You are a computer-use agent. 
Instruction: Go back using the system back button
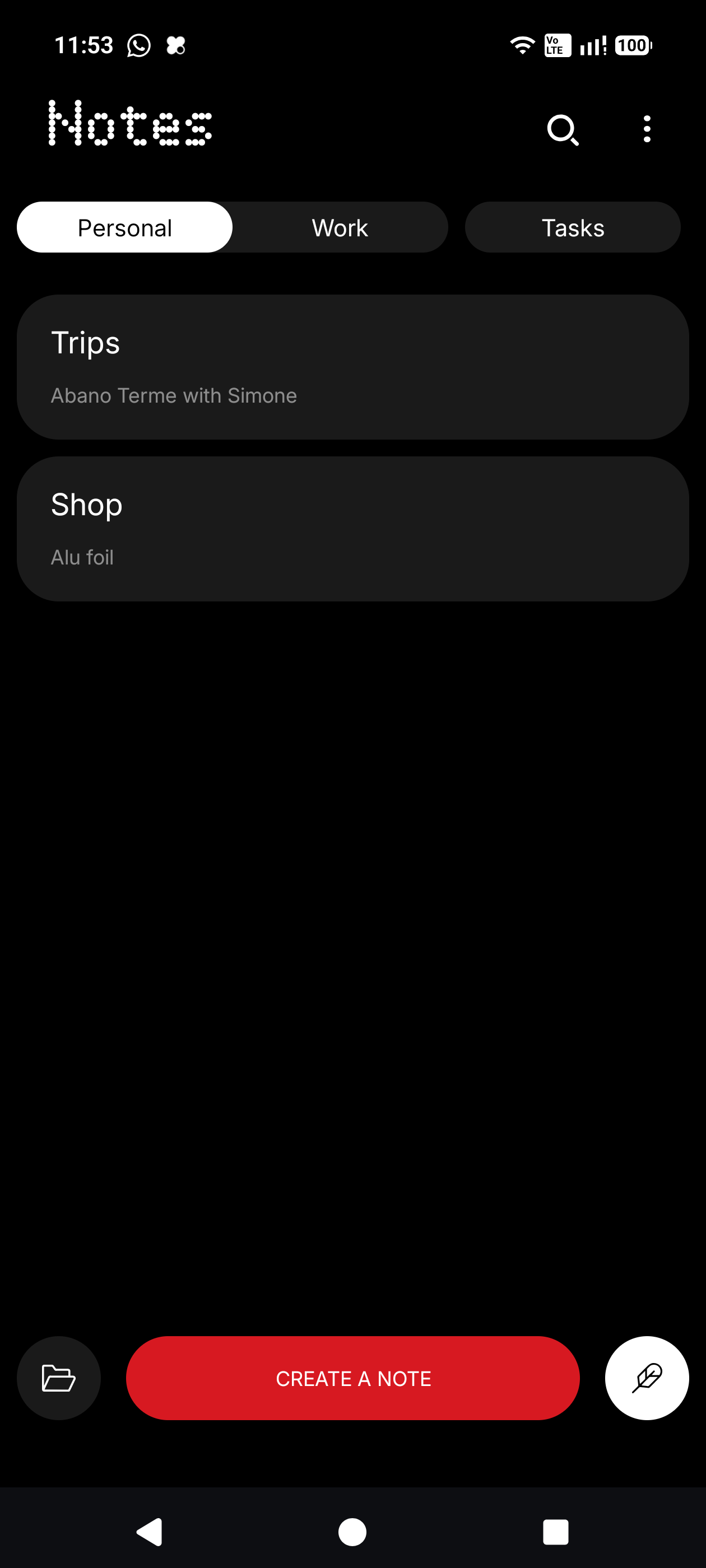tap(149, 1532)
